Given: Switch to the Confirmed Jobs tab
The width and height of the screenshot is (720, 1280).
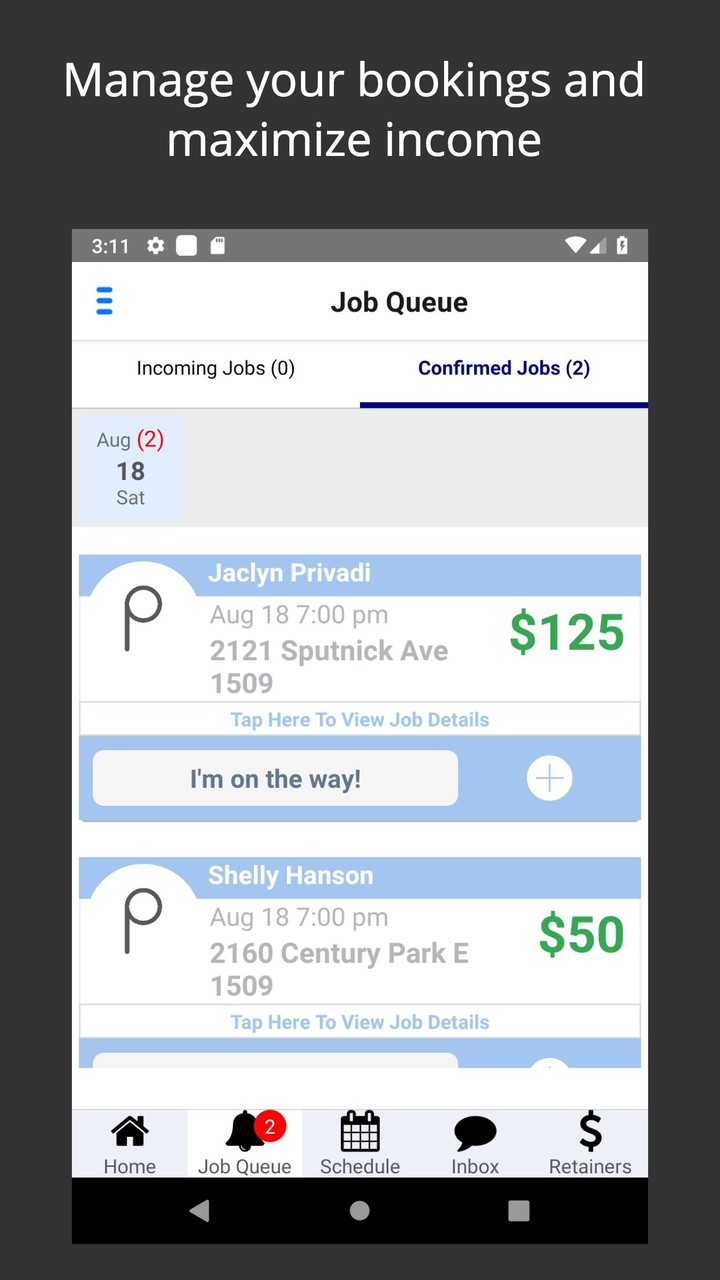Looking at the screenshot, I should [503, 368].
